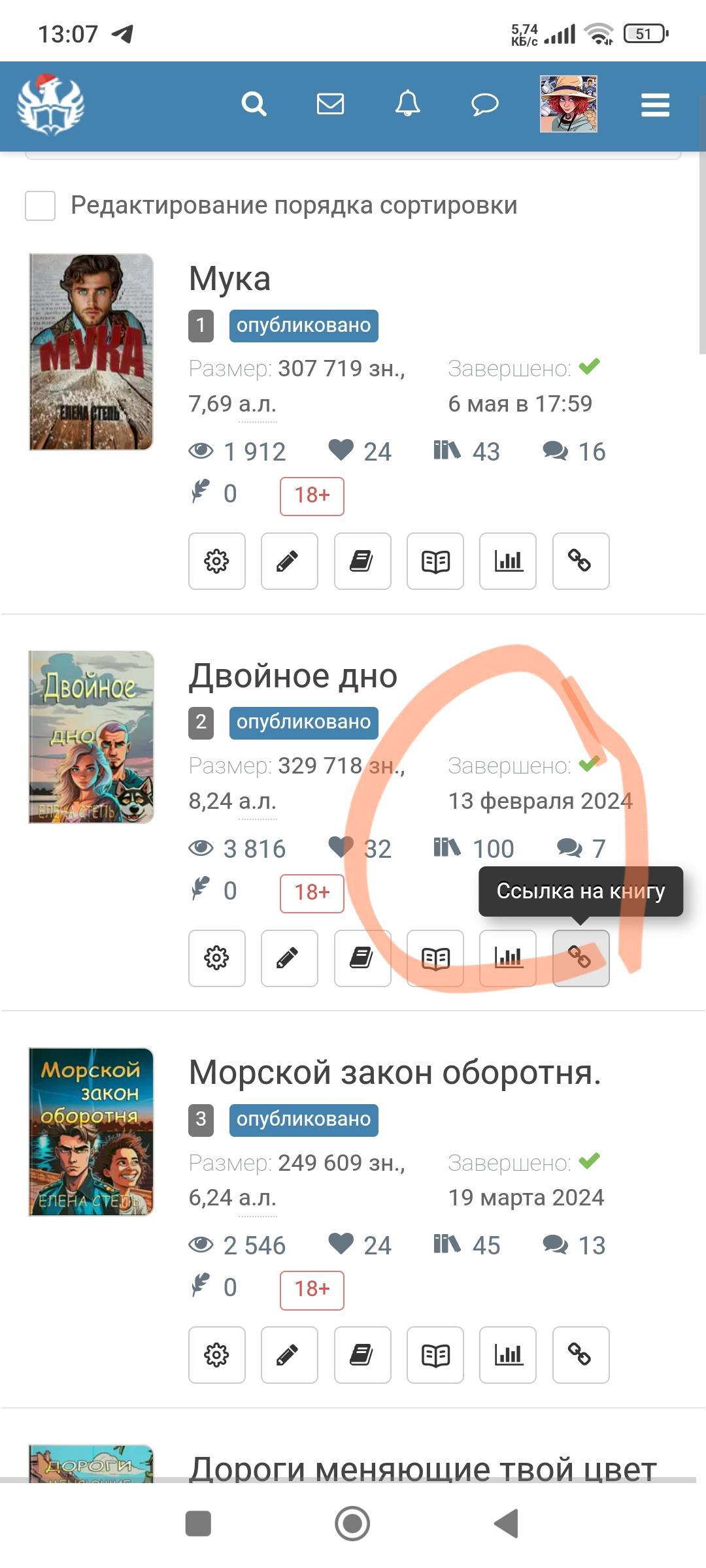Copy the link to Мука book
The width and height of the screenshot is (706, 1568).
580,561
